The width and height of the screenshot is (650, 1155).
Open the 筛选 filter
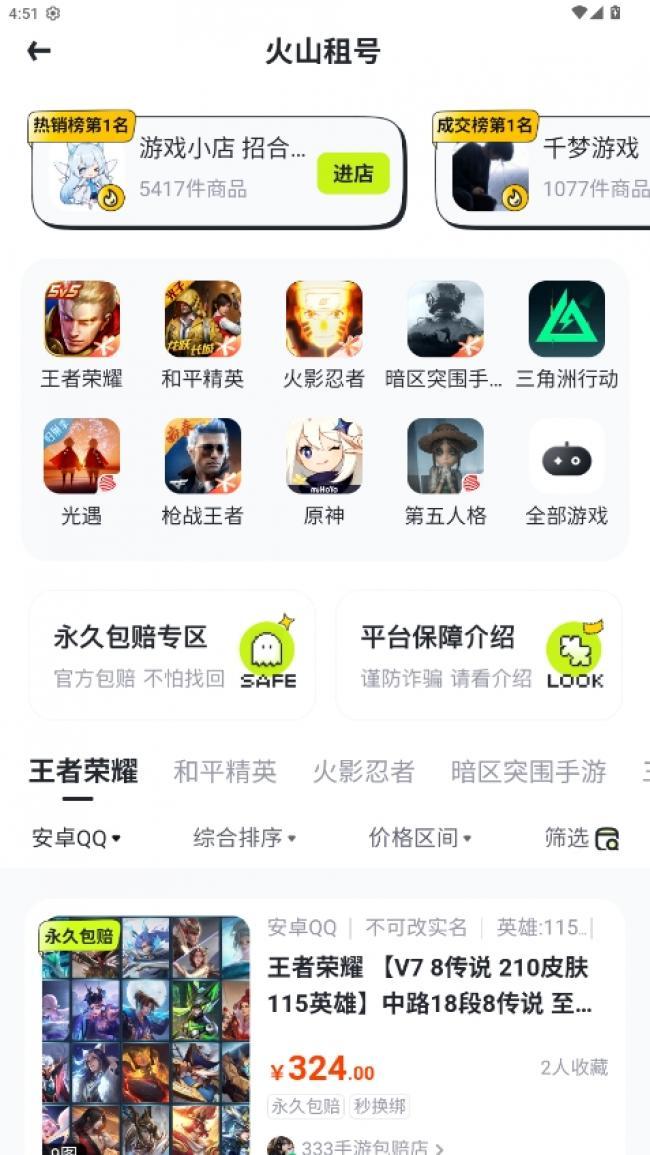click(x=581, y=838)
